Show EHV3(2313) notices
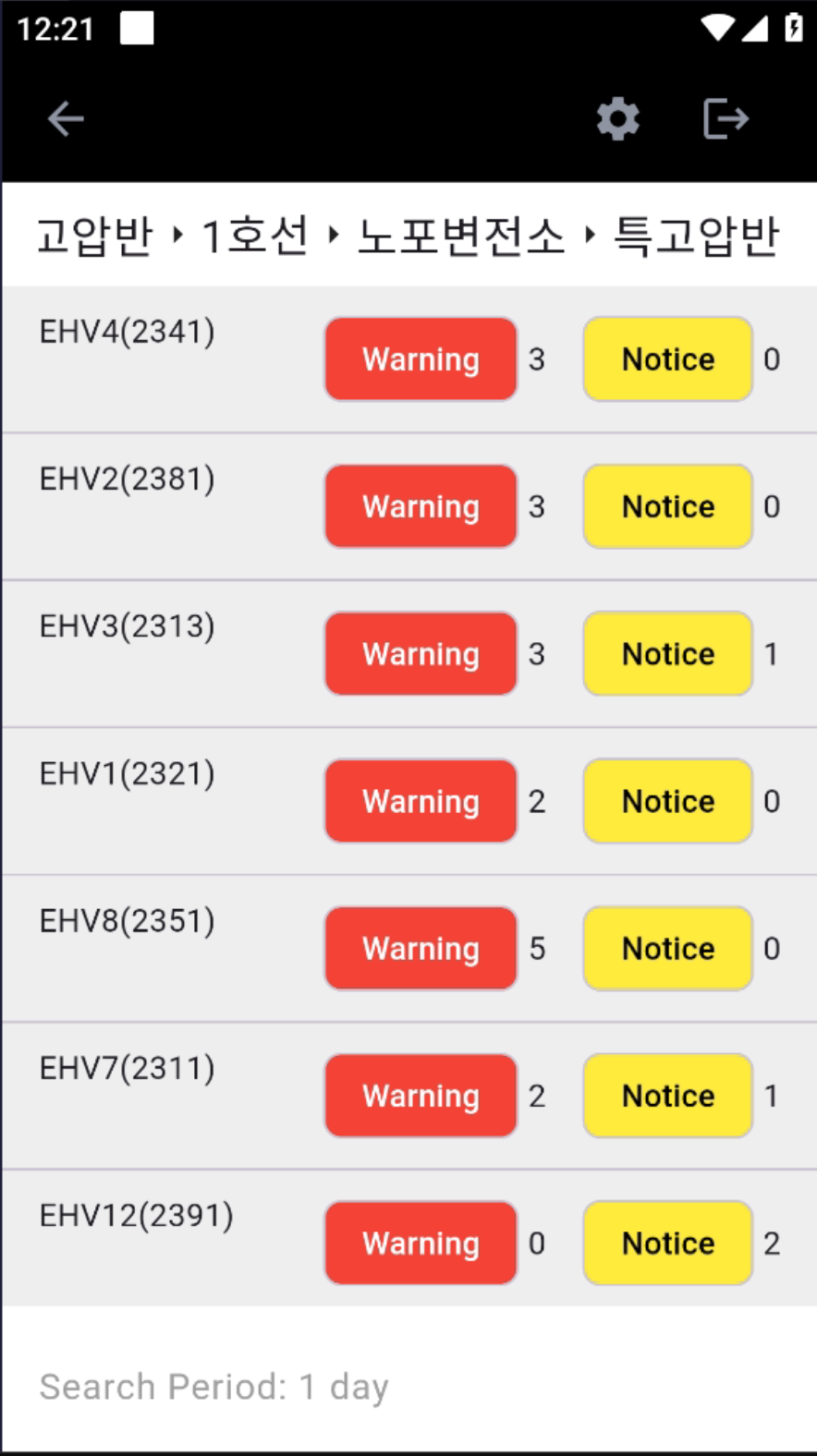The width and height of the screenshot is (817, 1456). (x=667, y=654)
